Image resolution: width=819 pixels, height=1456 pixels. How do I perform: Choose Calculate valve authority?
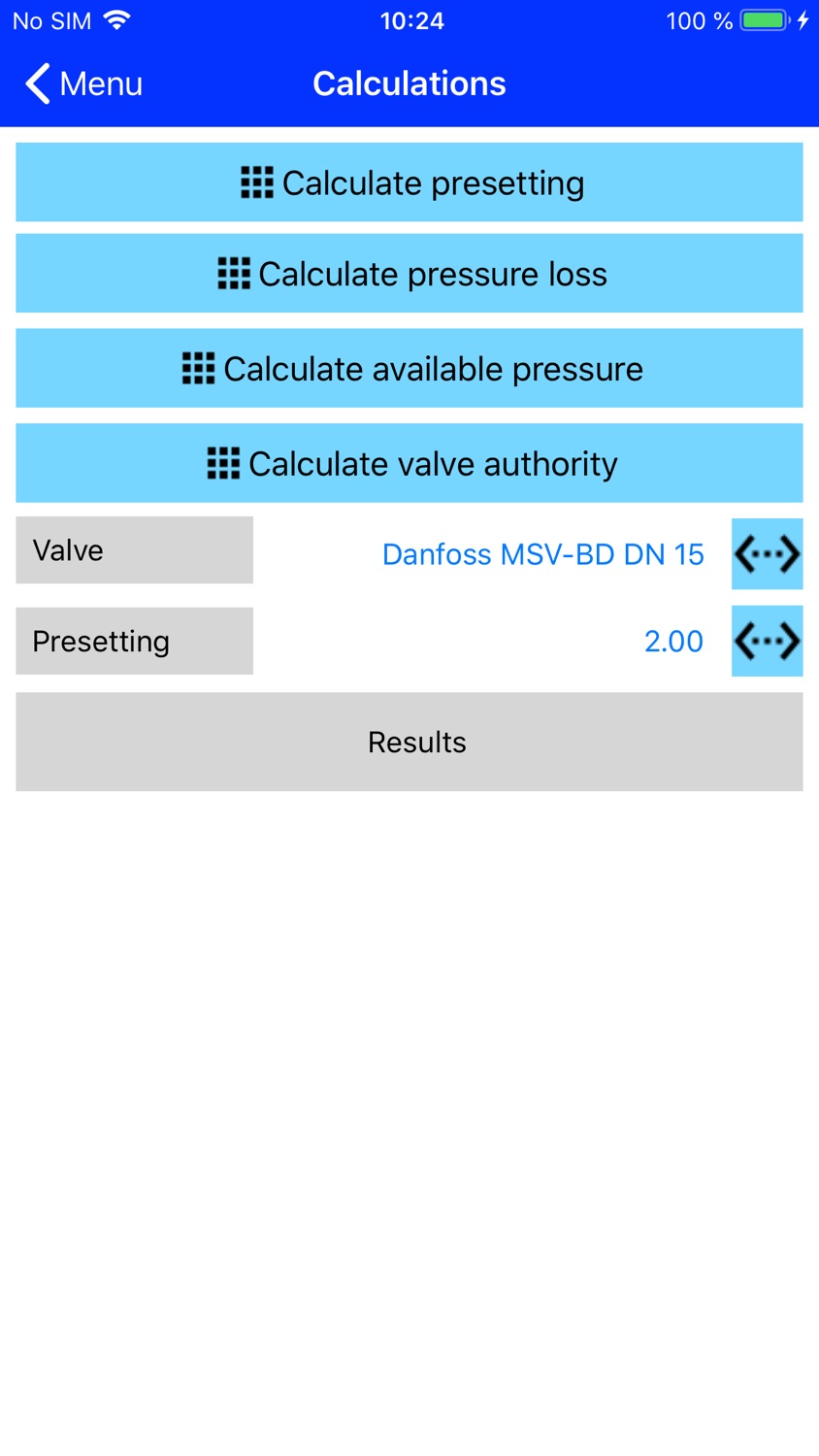pos(409,463)
